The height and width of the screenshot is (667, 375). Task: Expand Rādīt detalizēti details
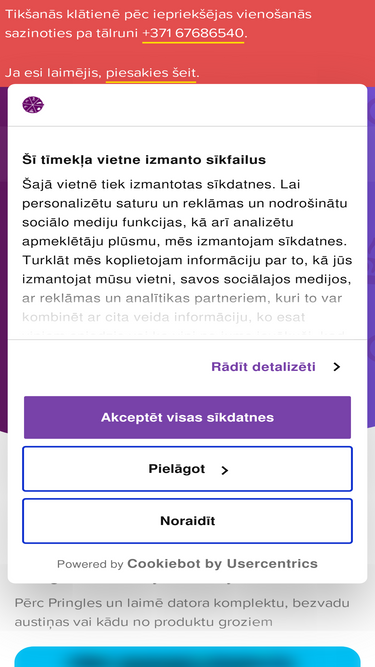(x=276, y=367)
